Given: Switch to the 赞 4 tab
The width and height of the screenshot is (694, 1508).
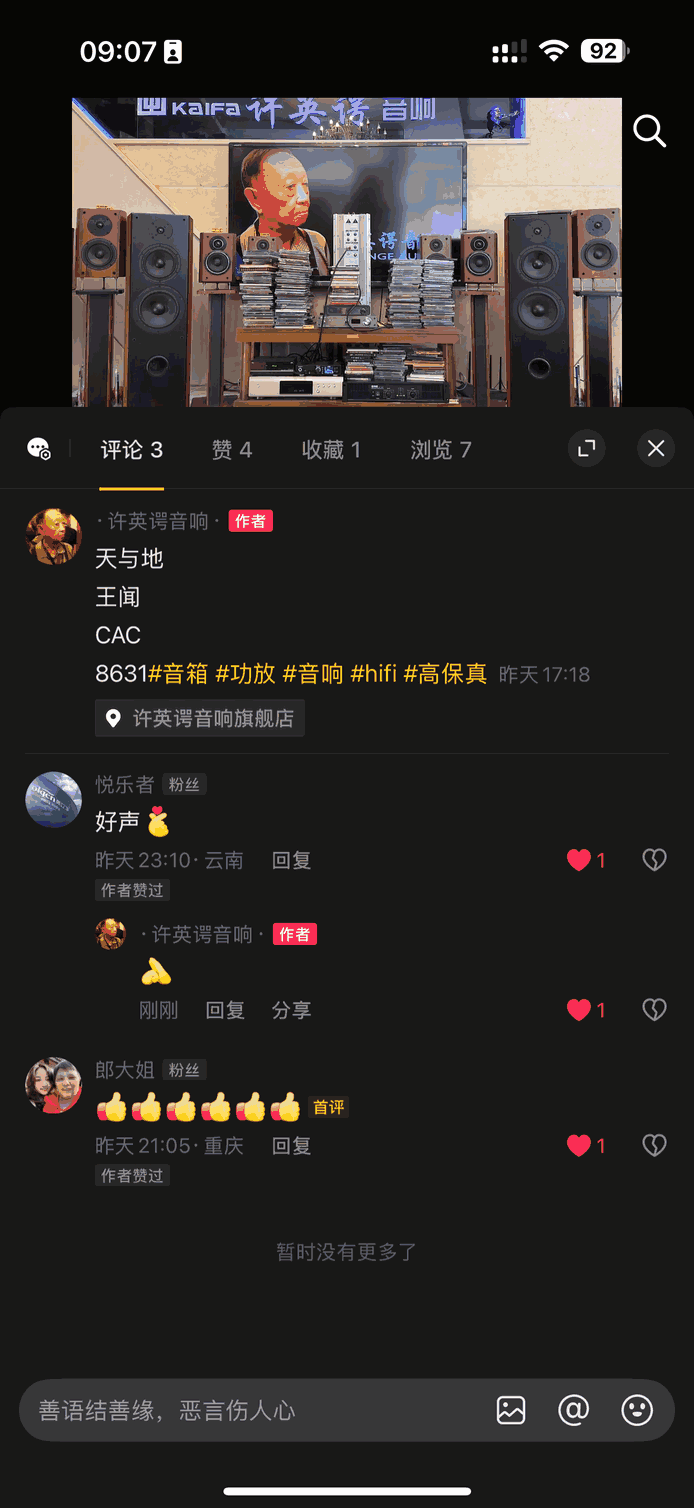Looking at the screenshot, I should click(x=232, y=450).
